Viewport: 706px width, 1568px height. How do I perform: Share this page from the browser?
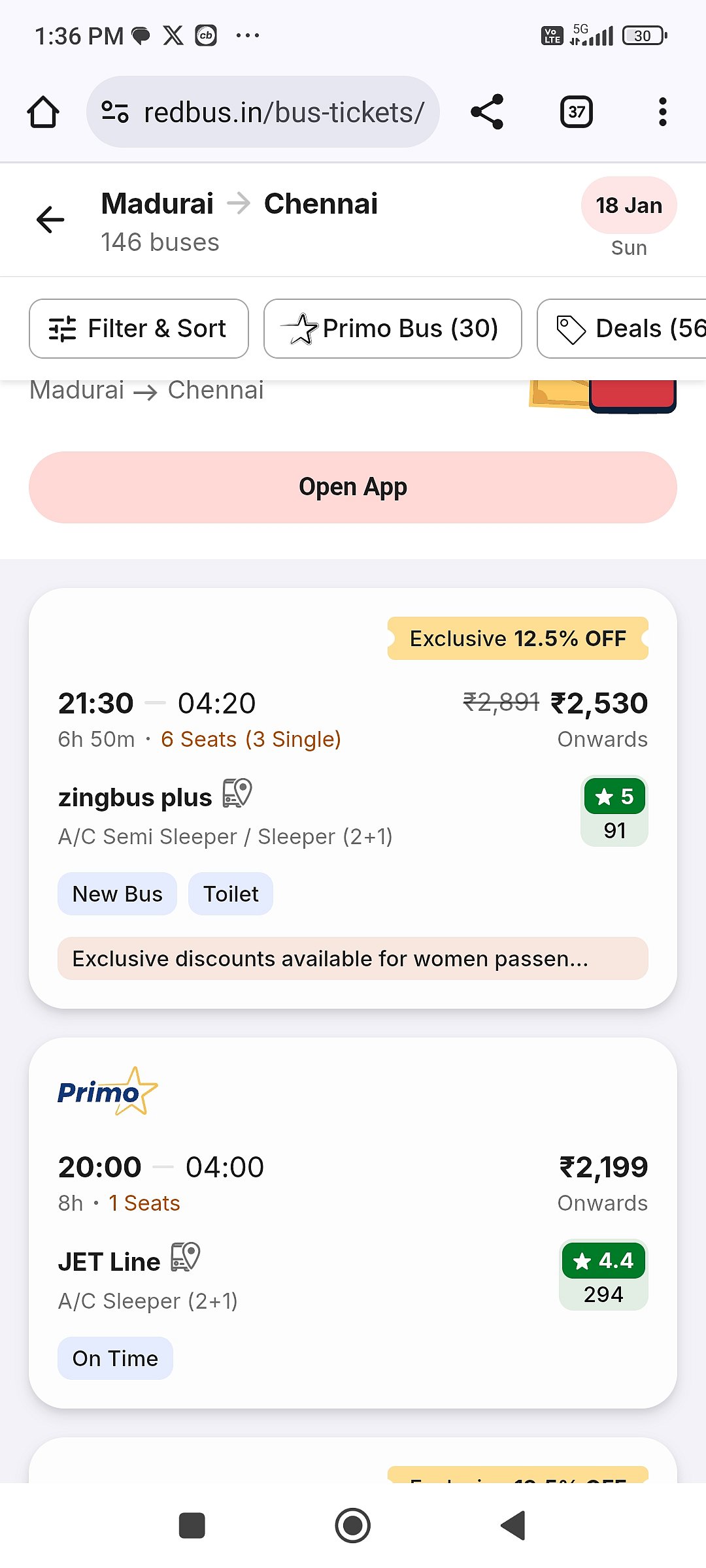[x=488, y=112]
